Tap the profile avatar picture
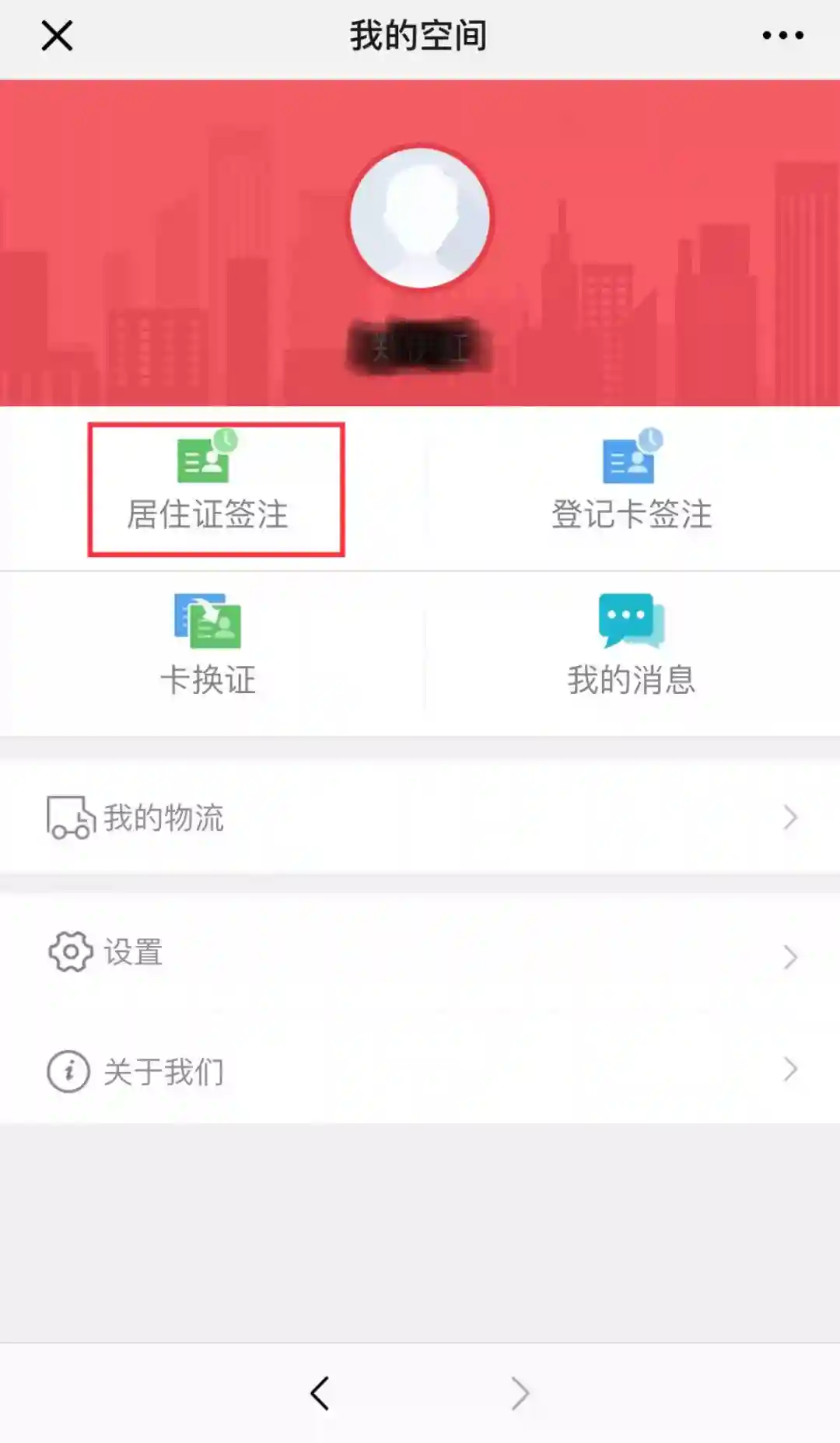Viewport: 840px width, 1443px height. pyautogui.click(x=420, y=218)
